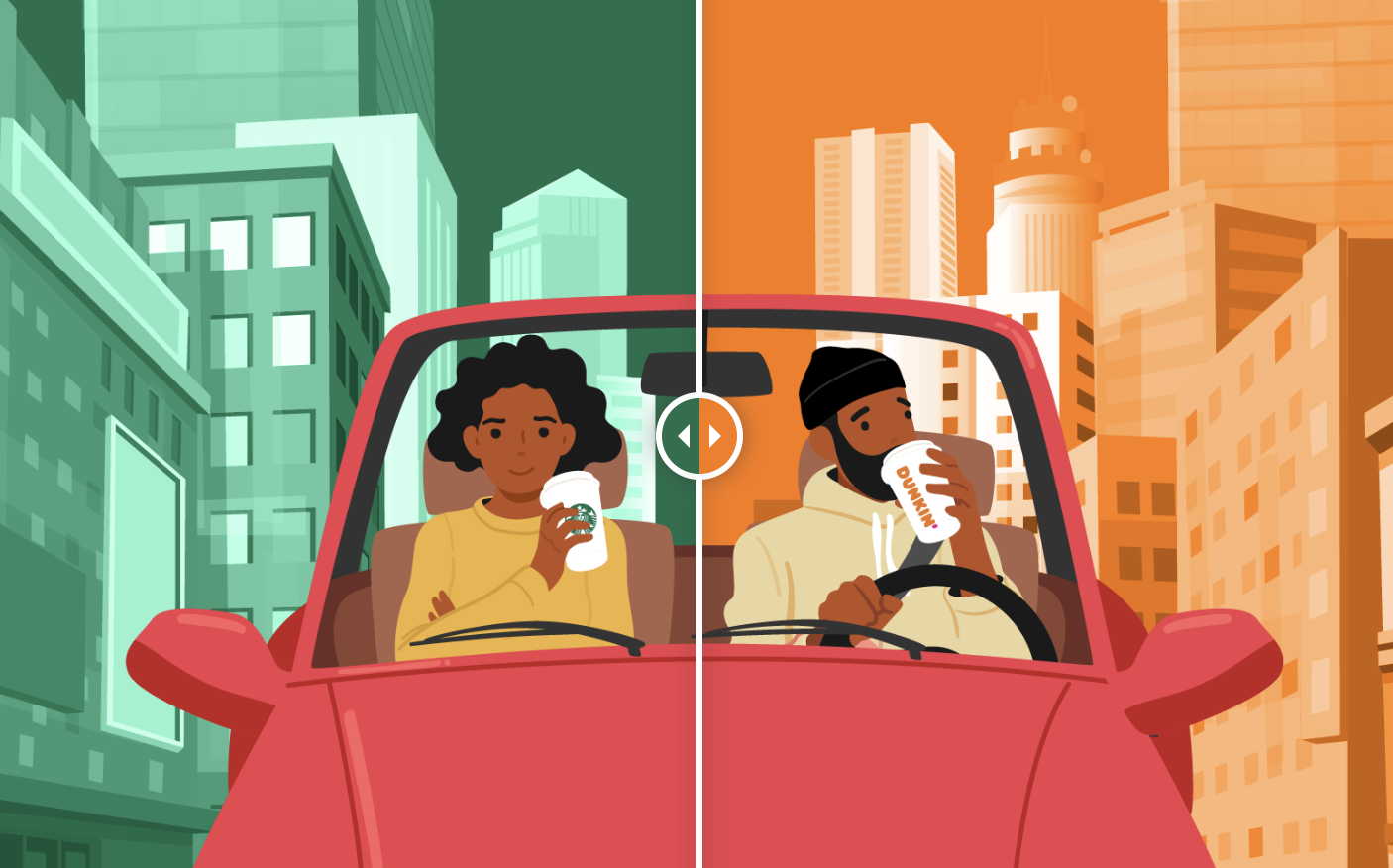Tap the image comparison slider handle
Screen dimensions: 1393x868
pyautogui.click(x=698, y=436)
